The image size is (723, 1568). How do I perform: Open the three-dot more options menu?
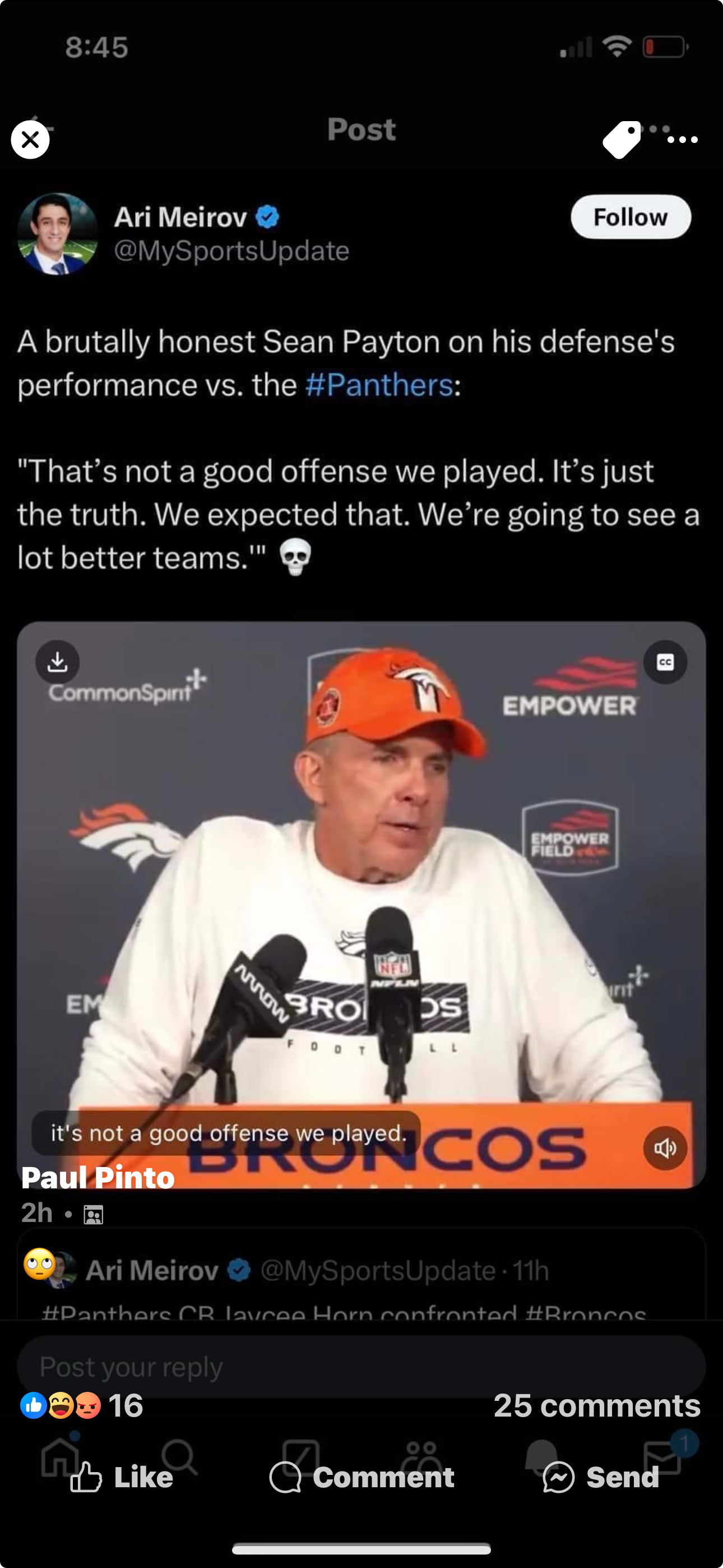coord(682,140)
